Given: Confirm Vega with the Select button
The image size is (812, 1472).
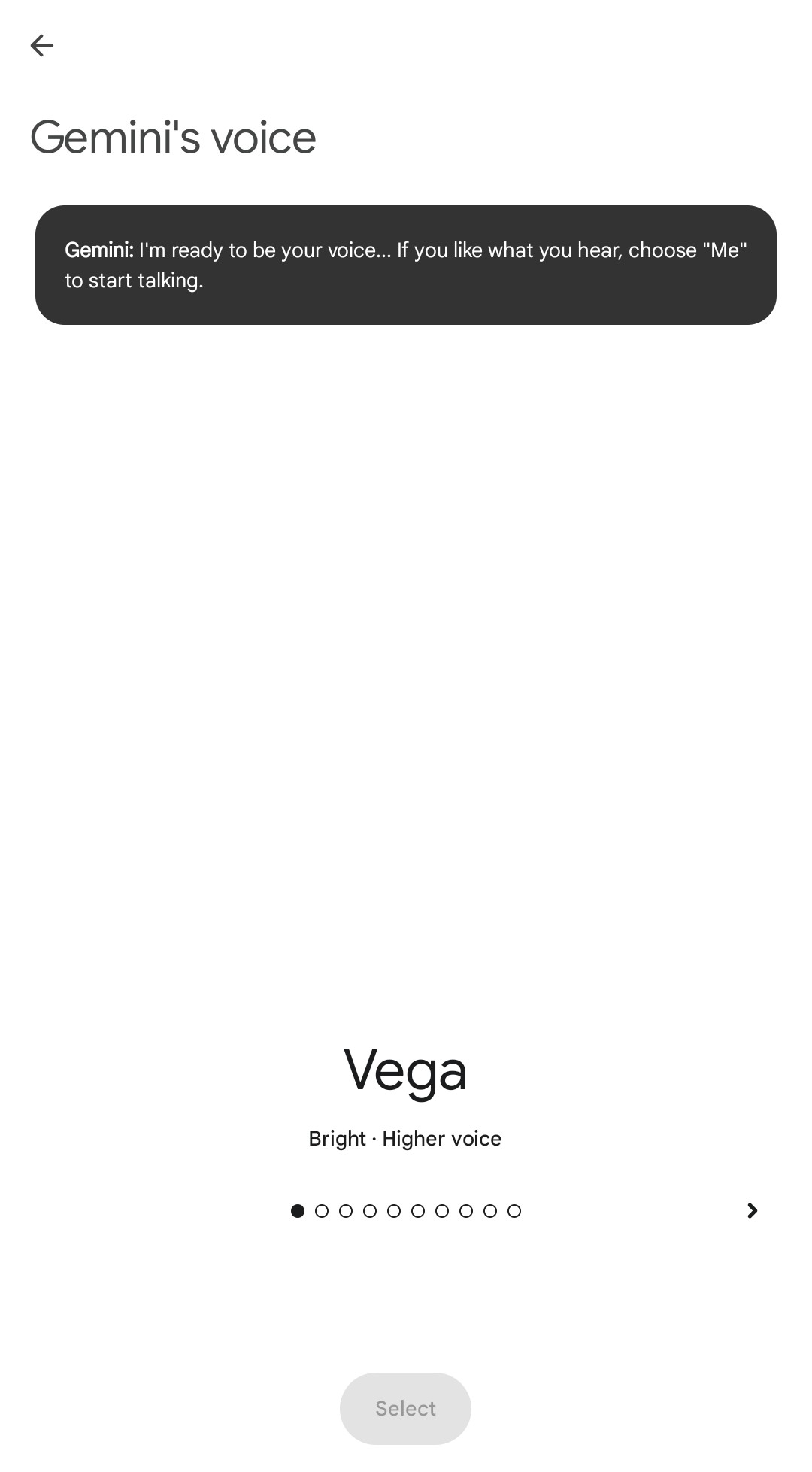Looking at the screenshot, I should (405, 1408).
